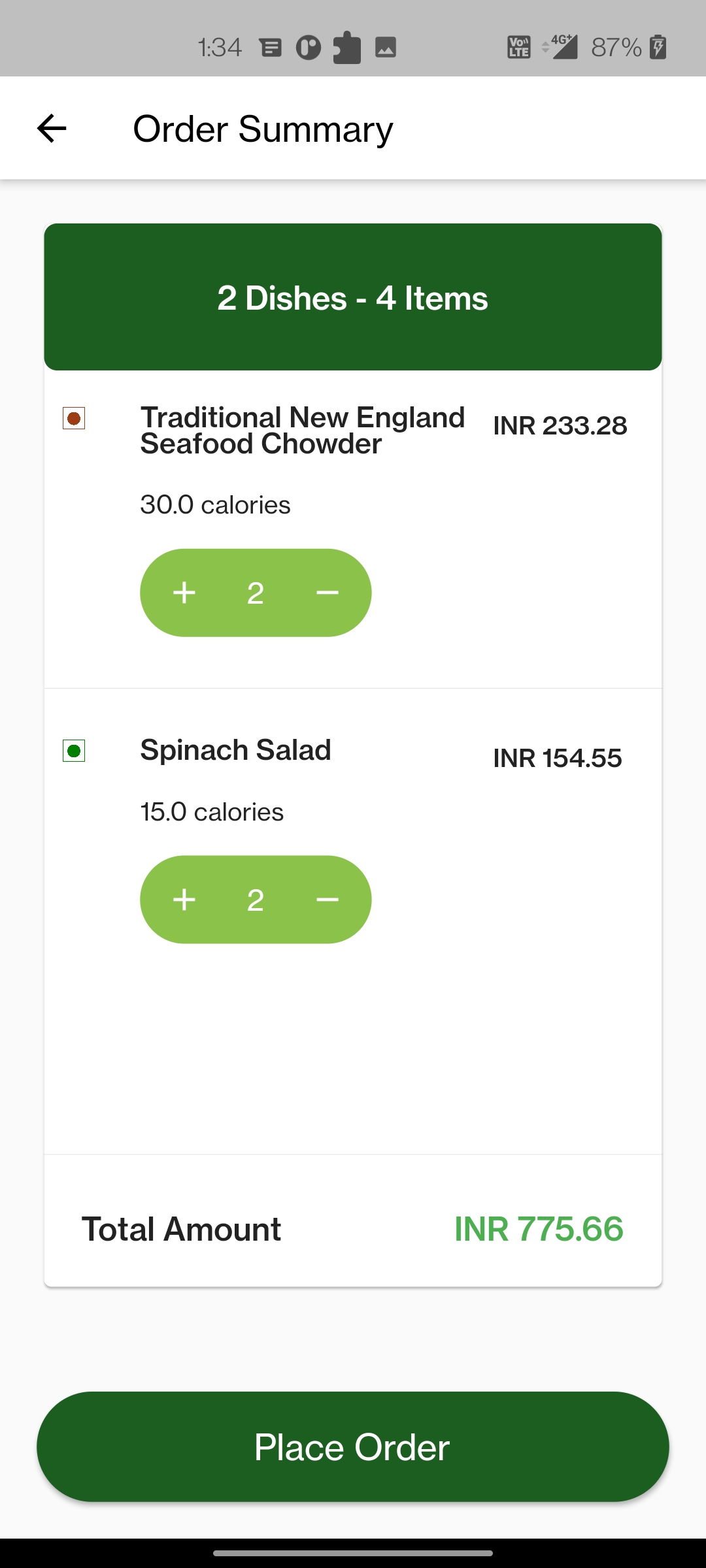This screenshot has width=706, height=1568.
Task: Go back from Order Summary
Action: (52, 128)
